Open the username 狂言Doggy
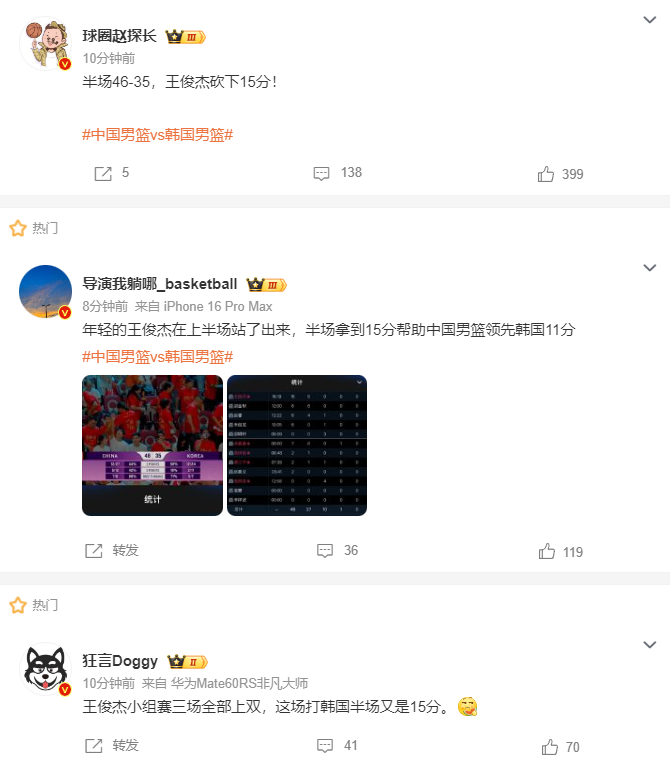 coord(121,662)
